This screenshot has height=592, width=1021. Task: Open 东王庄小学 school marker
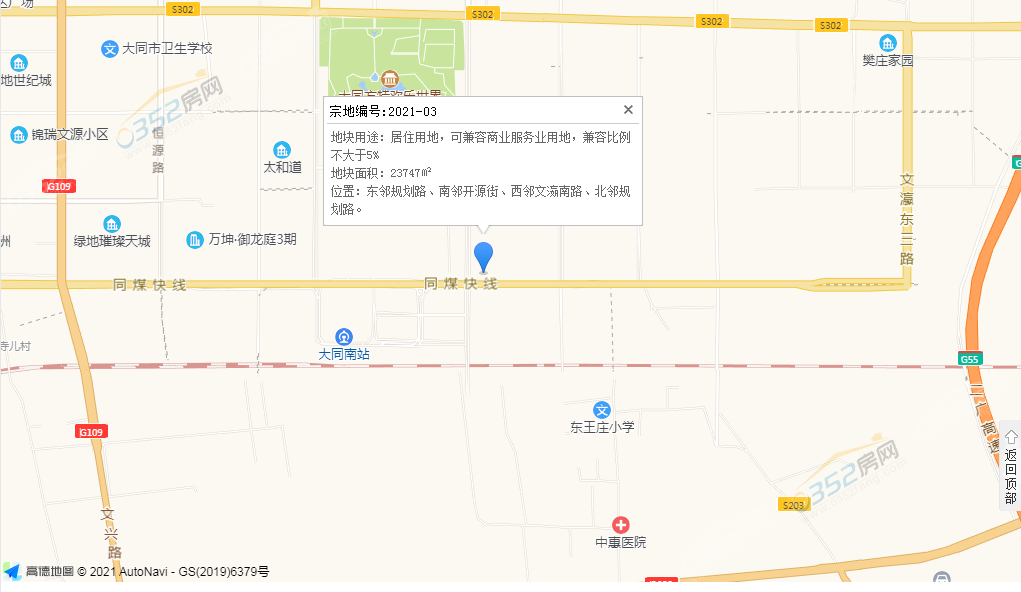(x=601, y=410)
